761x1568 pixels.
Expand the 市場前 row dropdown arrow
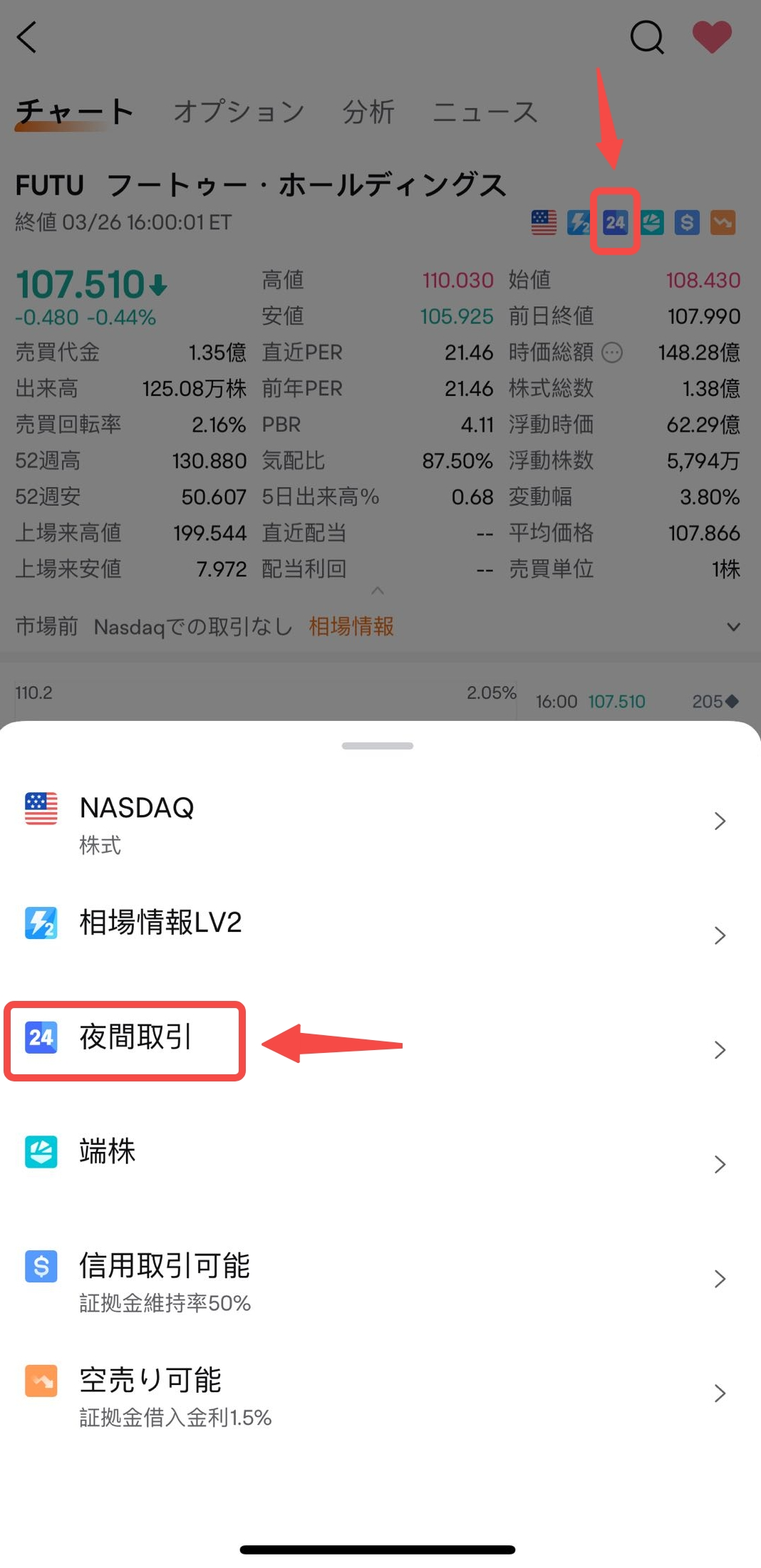click(733, 627)
